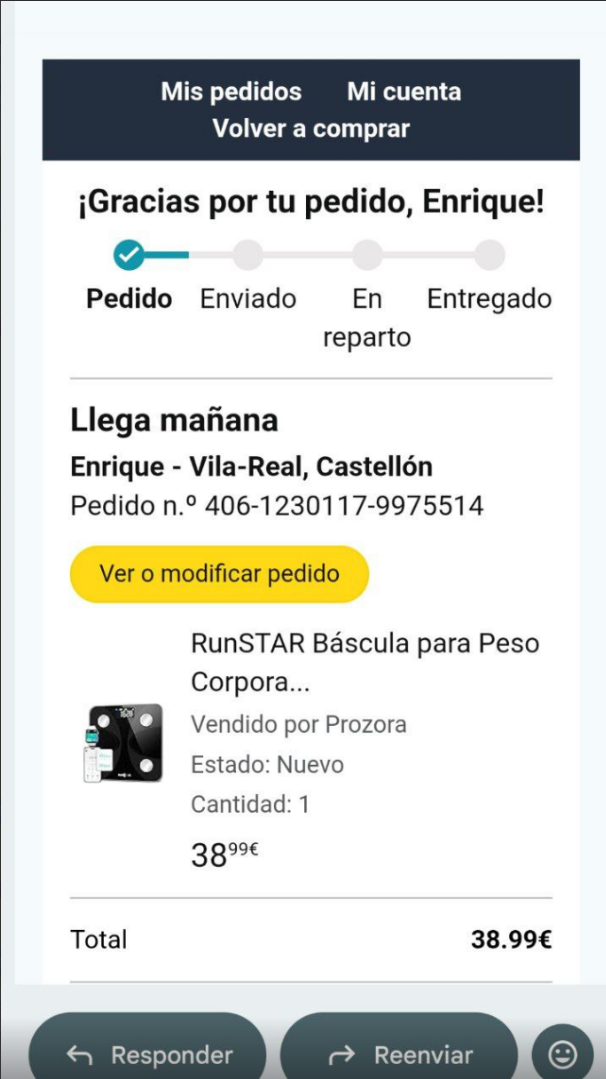Add an emoji reaction
This screenshot has height=1079, width=606.
562,1053
